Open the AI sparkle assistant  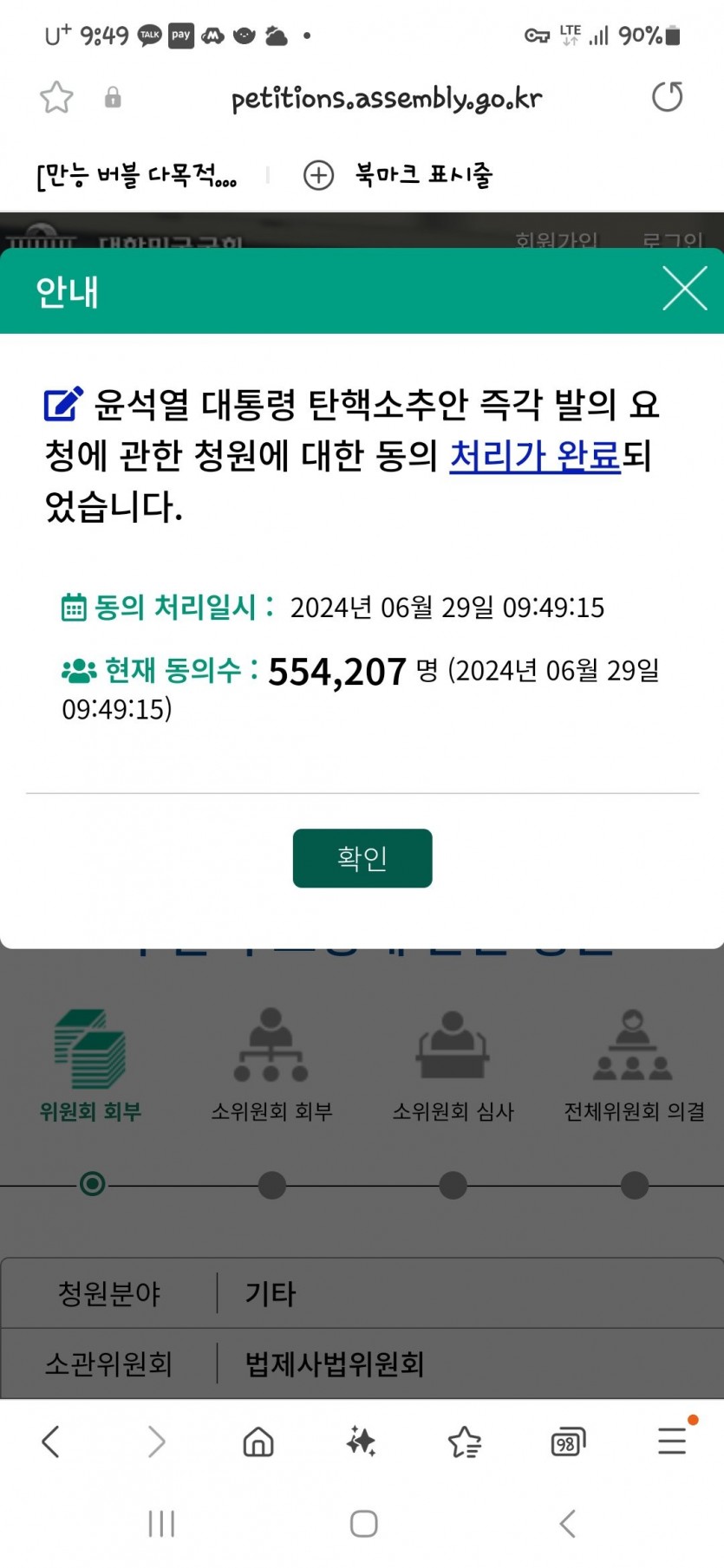[361, 1441]
